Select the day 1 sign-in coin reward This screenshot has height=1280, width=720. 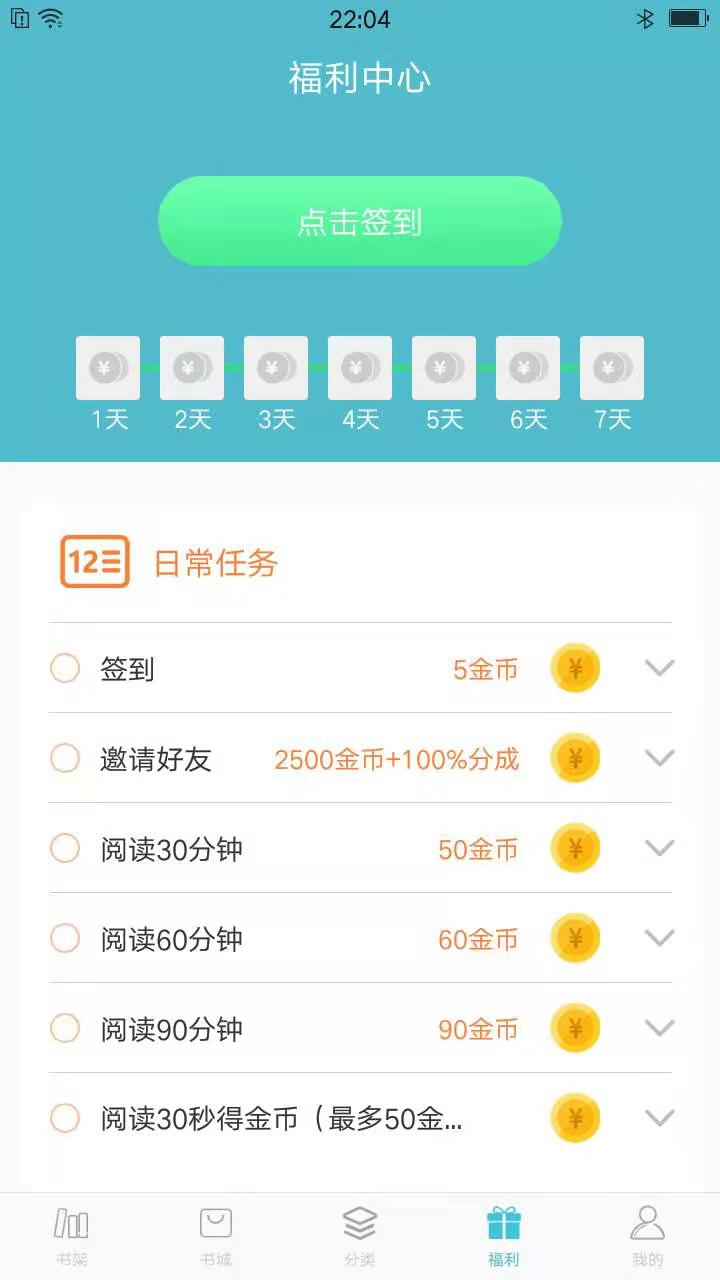click(107, 367)
